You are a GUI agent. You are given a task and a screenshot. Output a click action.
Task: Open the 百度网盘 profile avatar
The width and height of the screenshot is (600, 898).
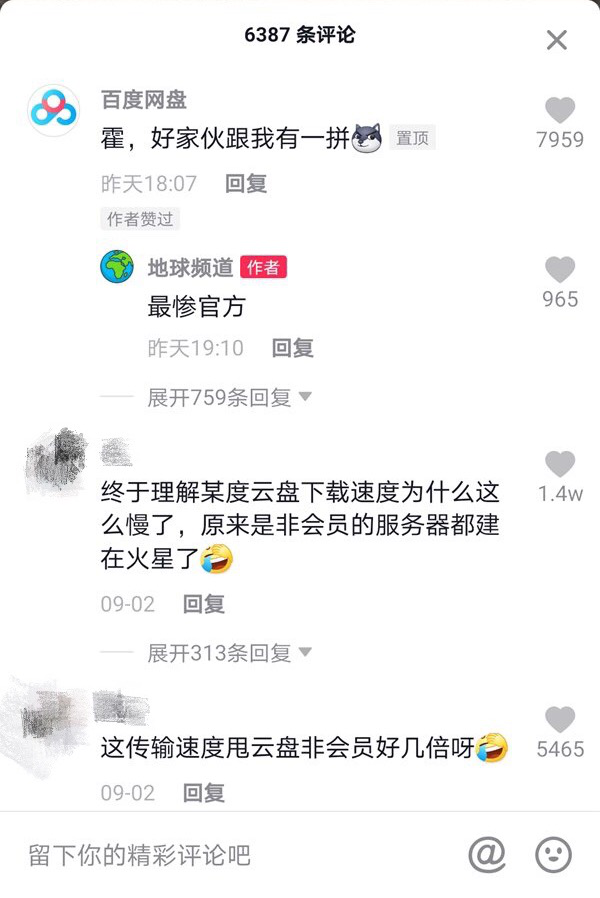coord(53,111)
